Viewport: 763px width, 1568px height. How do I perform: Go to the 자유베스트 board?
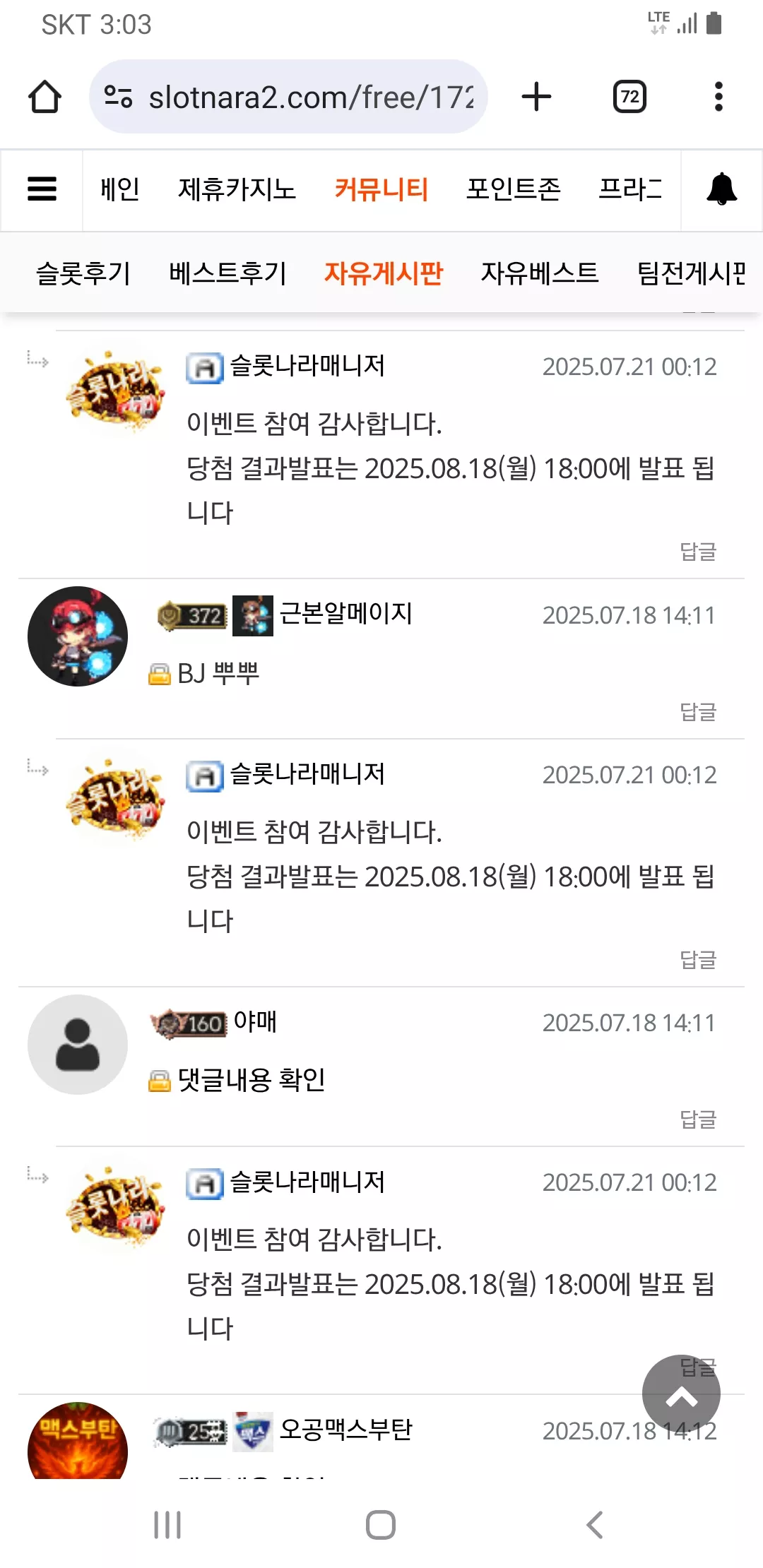[540, 273]
